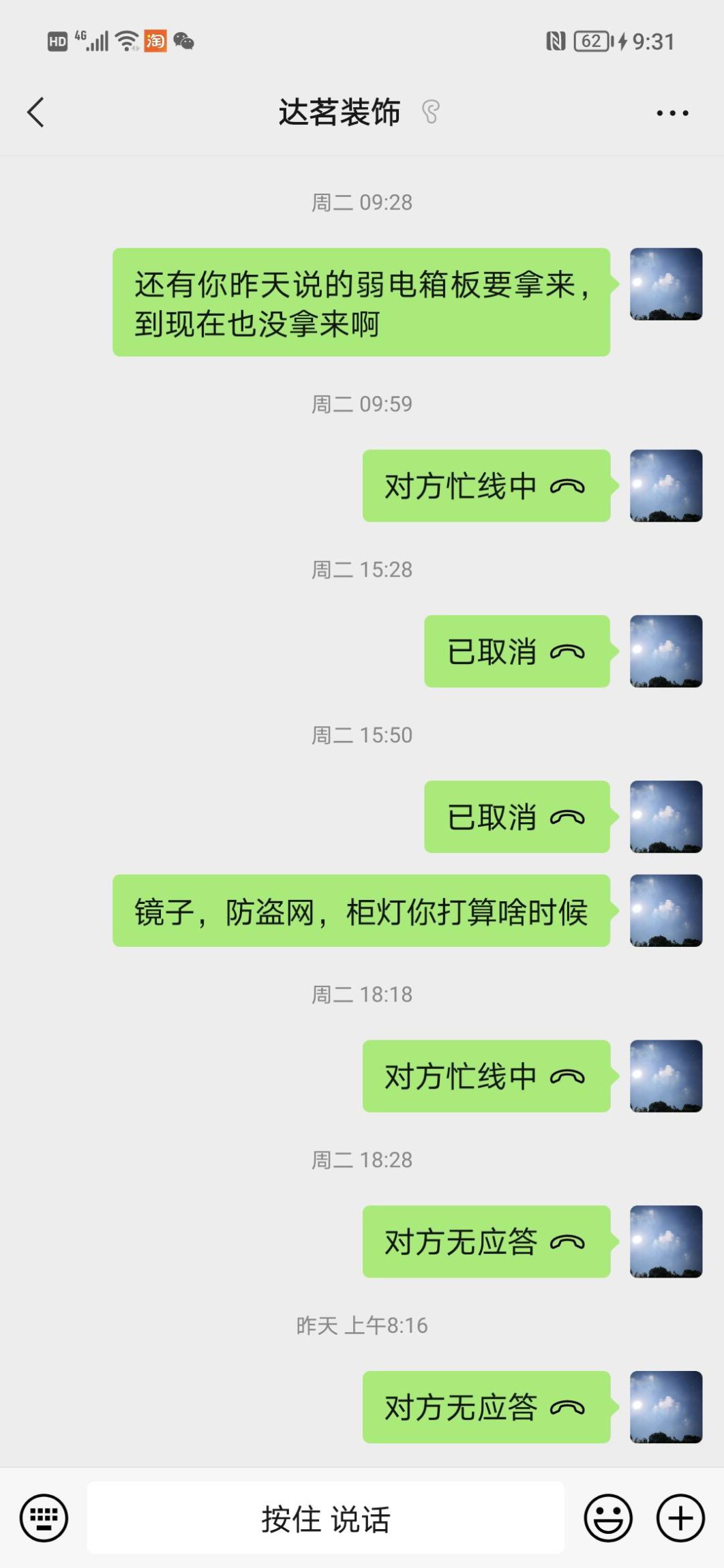
Task: Tap the 按住 说话 voice button
Action: (x=325, y=1518)
